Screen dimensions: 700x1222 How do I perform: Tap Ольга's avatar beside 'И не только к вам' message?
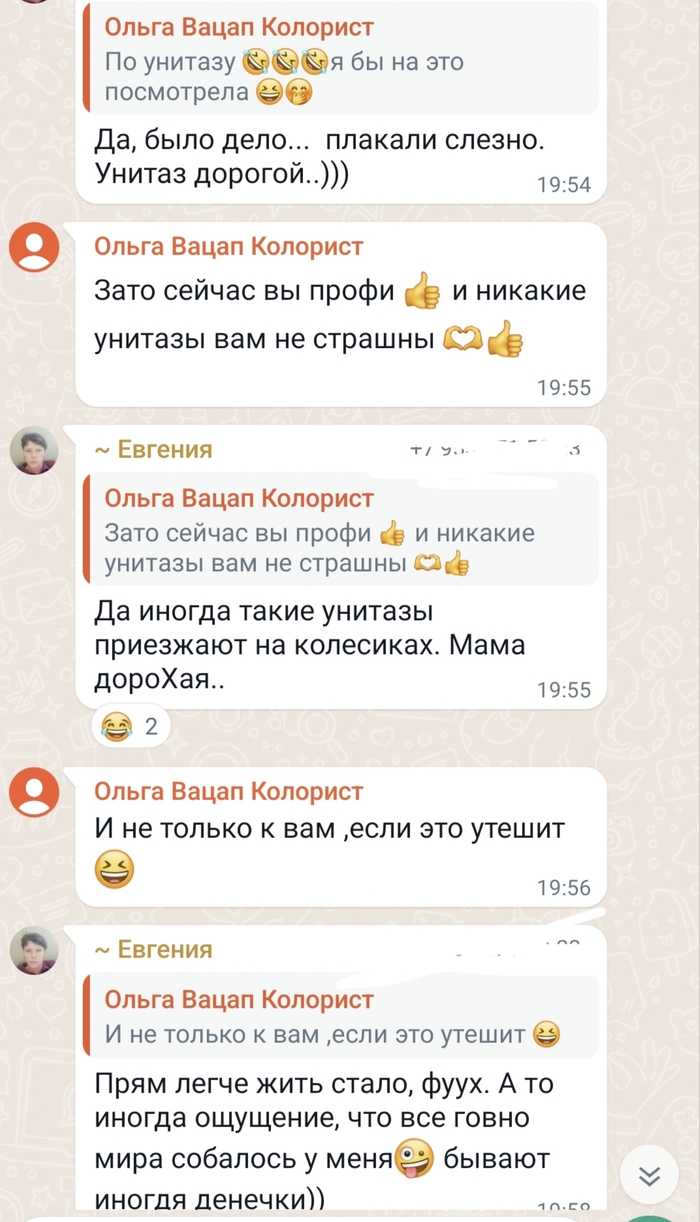click(34, 792)
